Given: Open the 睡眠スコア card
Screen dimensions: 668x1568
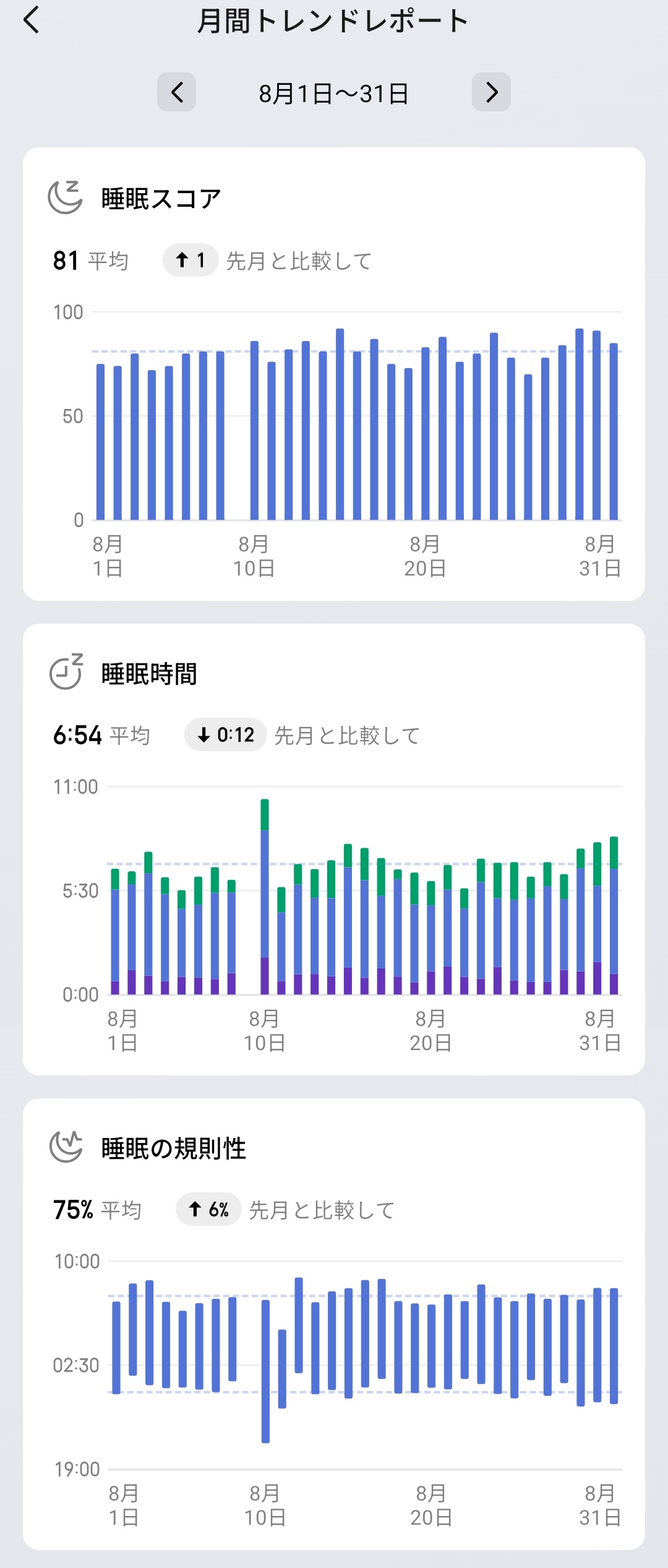Looking at the screenshot, I should click(x=161, y=199).
